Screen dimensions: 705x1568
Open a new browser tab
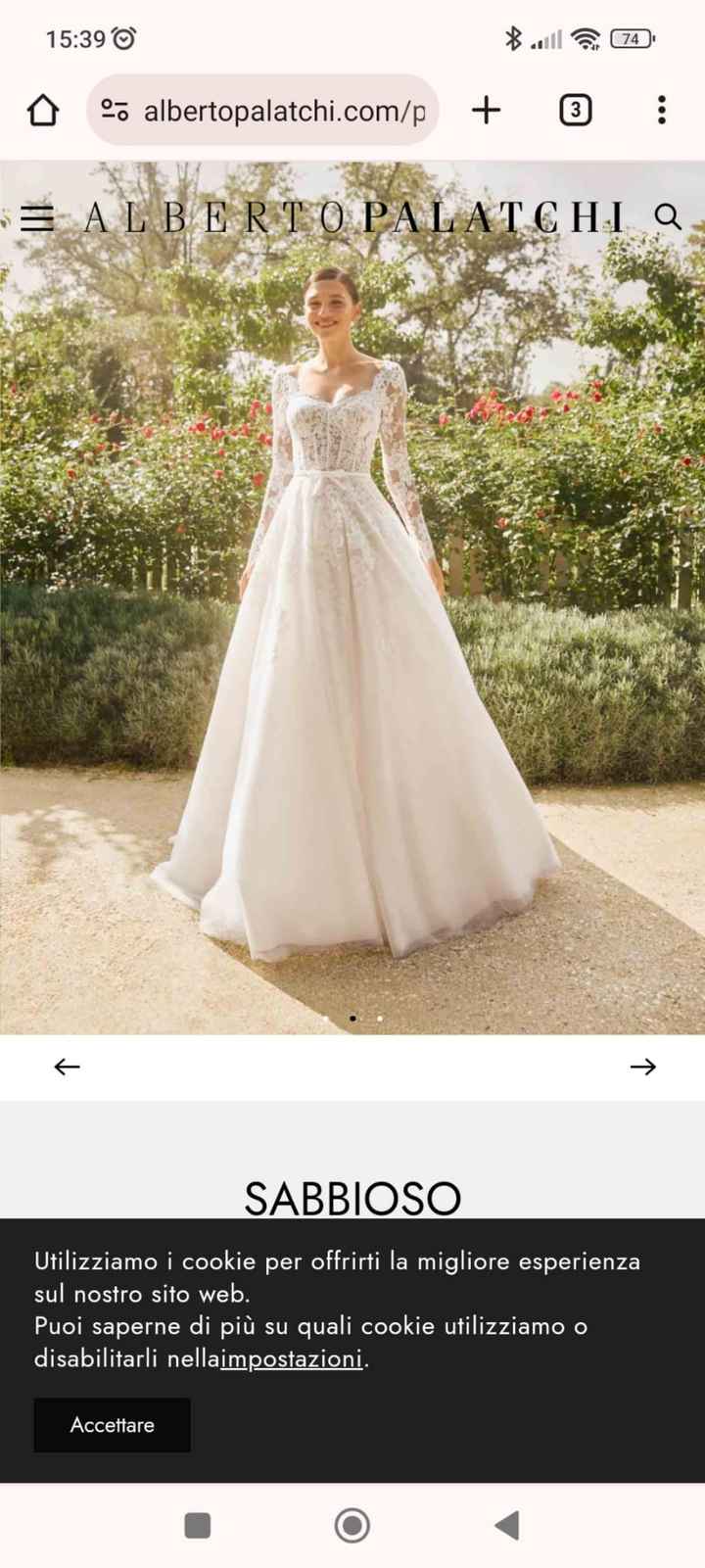[486, 111]
